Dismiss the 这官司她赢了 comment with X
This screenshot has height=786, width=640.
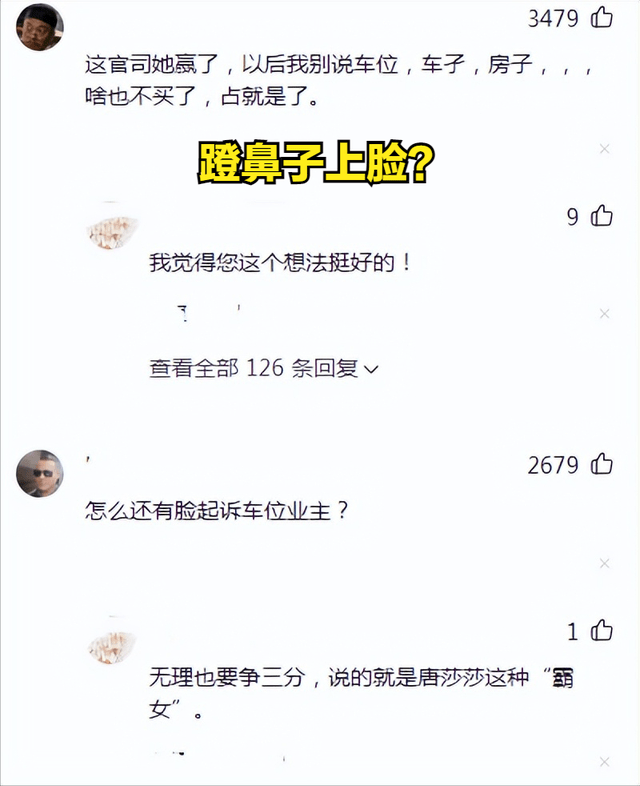pyautogui.click(x=604, y=149)
